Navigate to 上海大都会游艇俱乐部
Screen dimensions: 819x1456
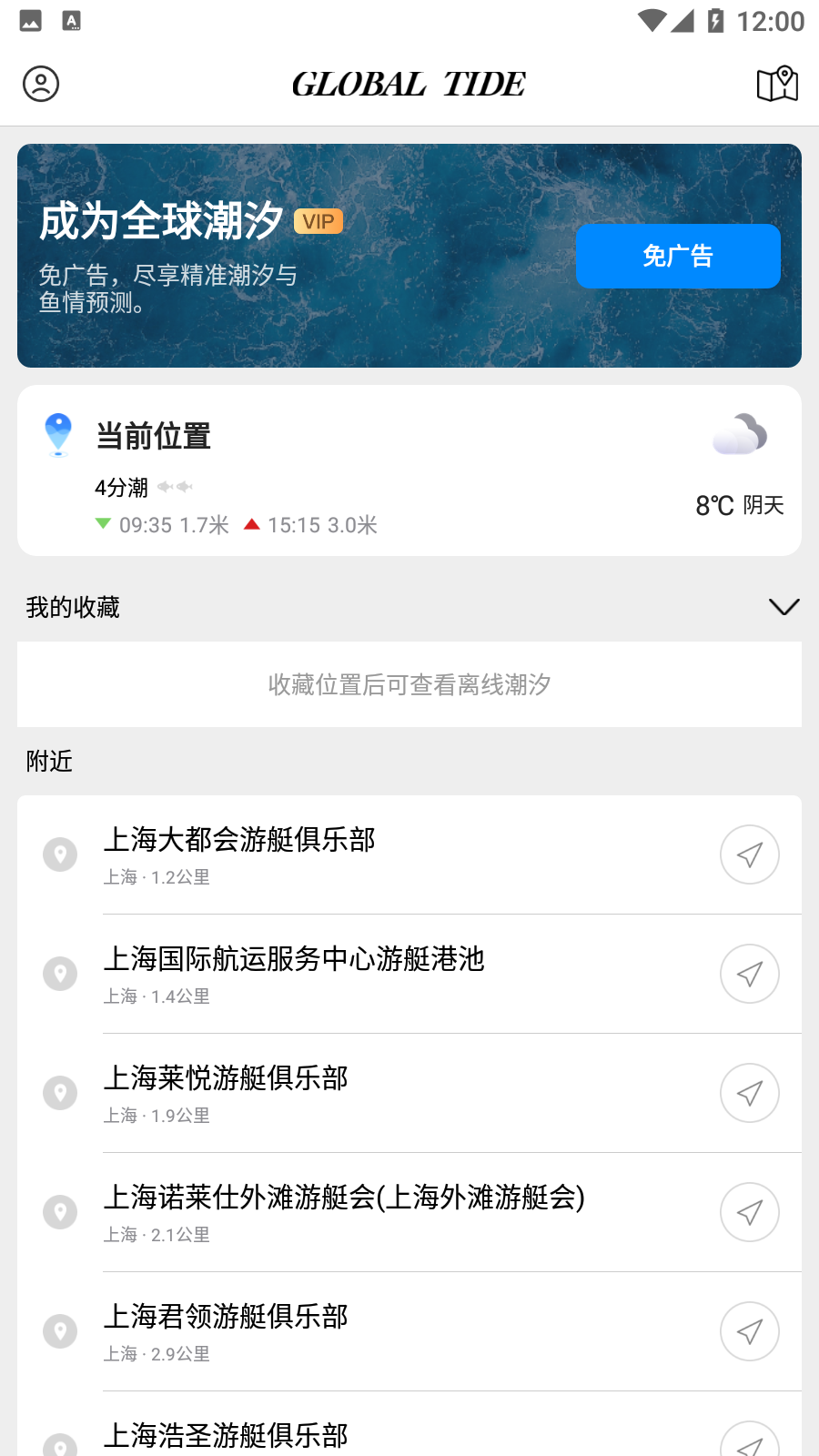click(x=749, y=854)
